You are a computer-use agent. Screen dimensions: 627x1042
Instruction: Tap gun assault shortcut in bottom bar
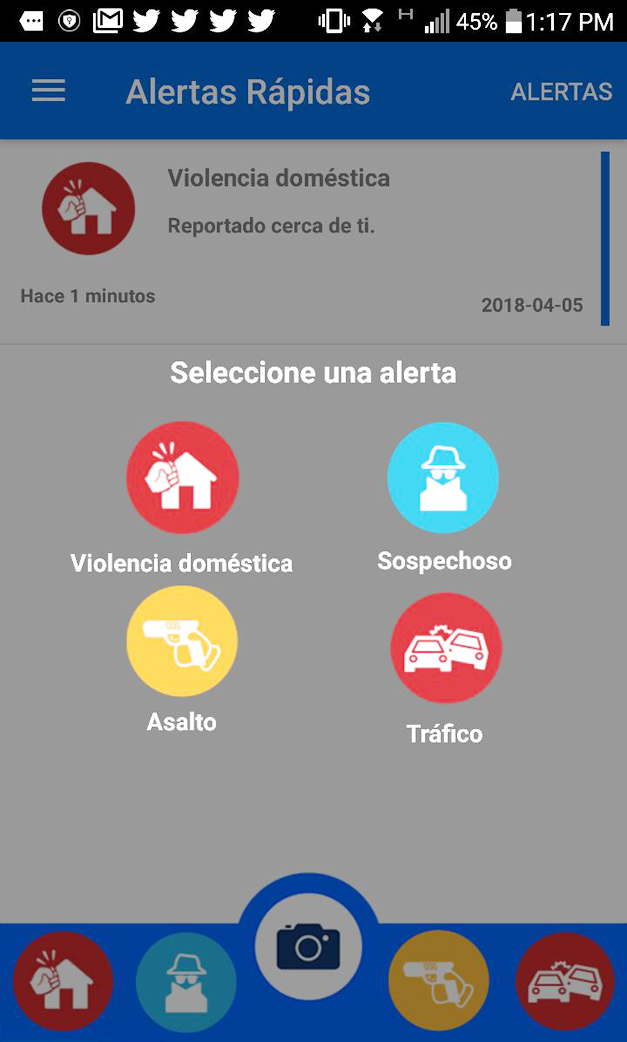438,982
